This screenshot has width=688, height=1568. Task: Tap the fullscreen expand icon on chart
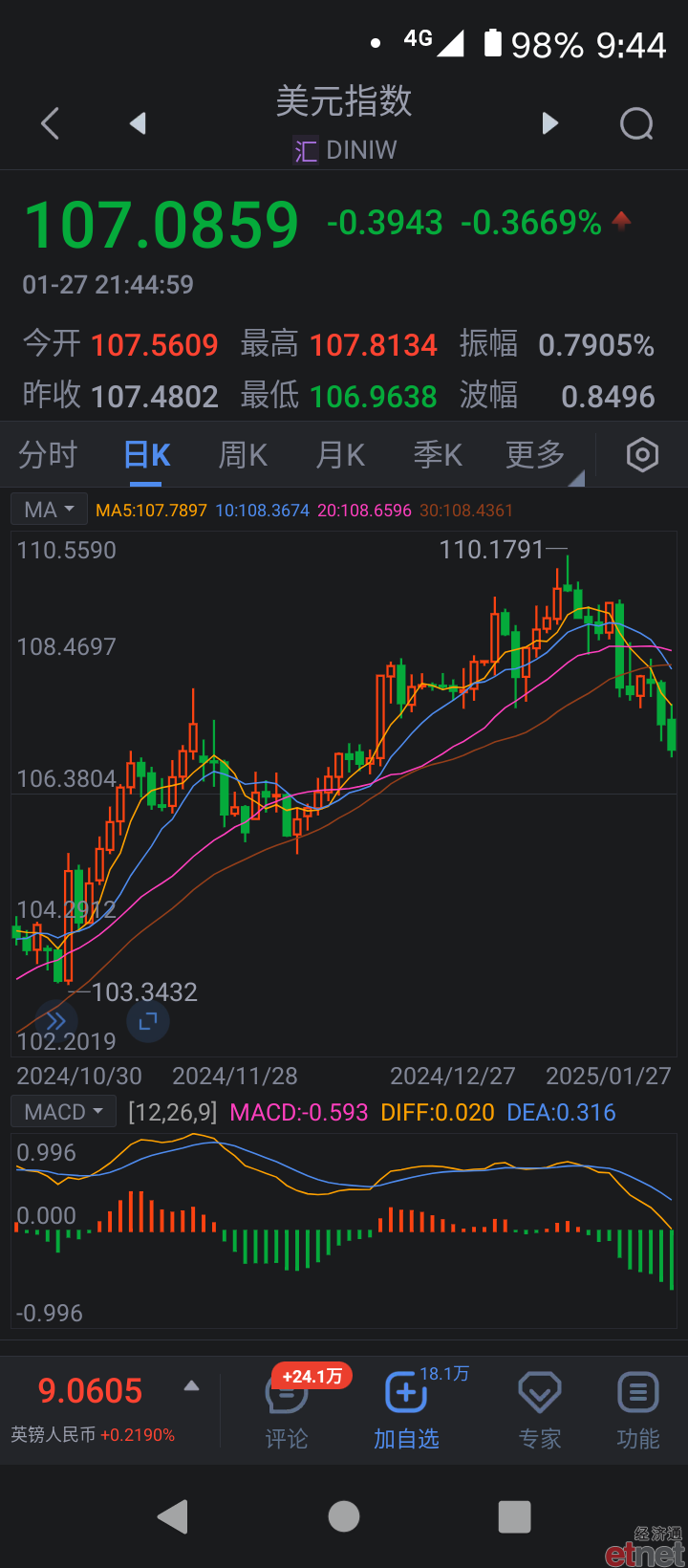(147, 1021)
